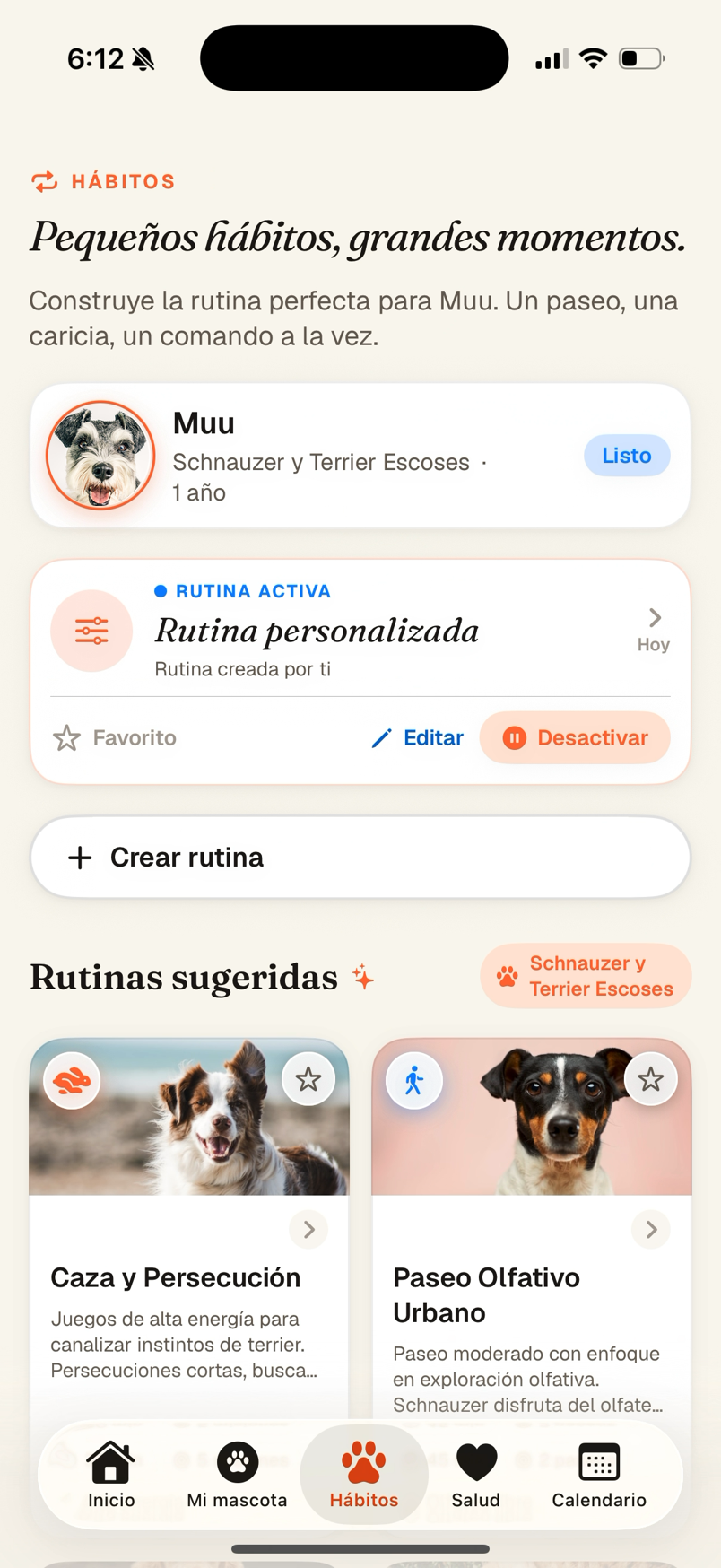
Task: Open the Paseo Olfativo Urbano card
Action: tap(532, 1229)
